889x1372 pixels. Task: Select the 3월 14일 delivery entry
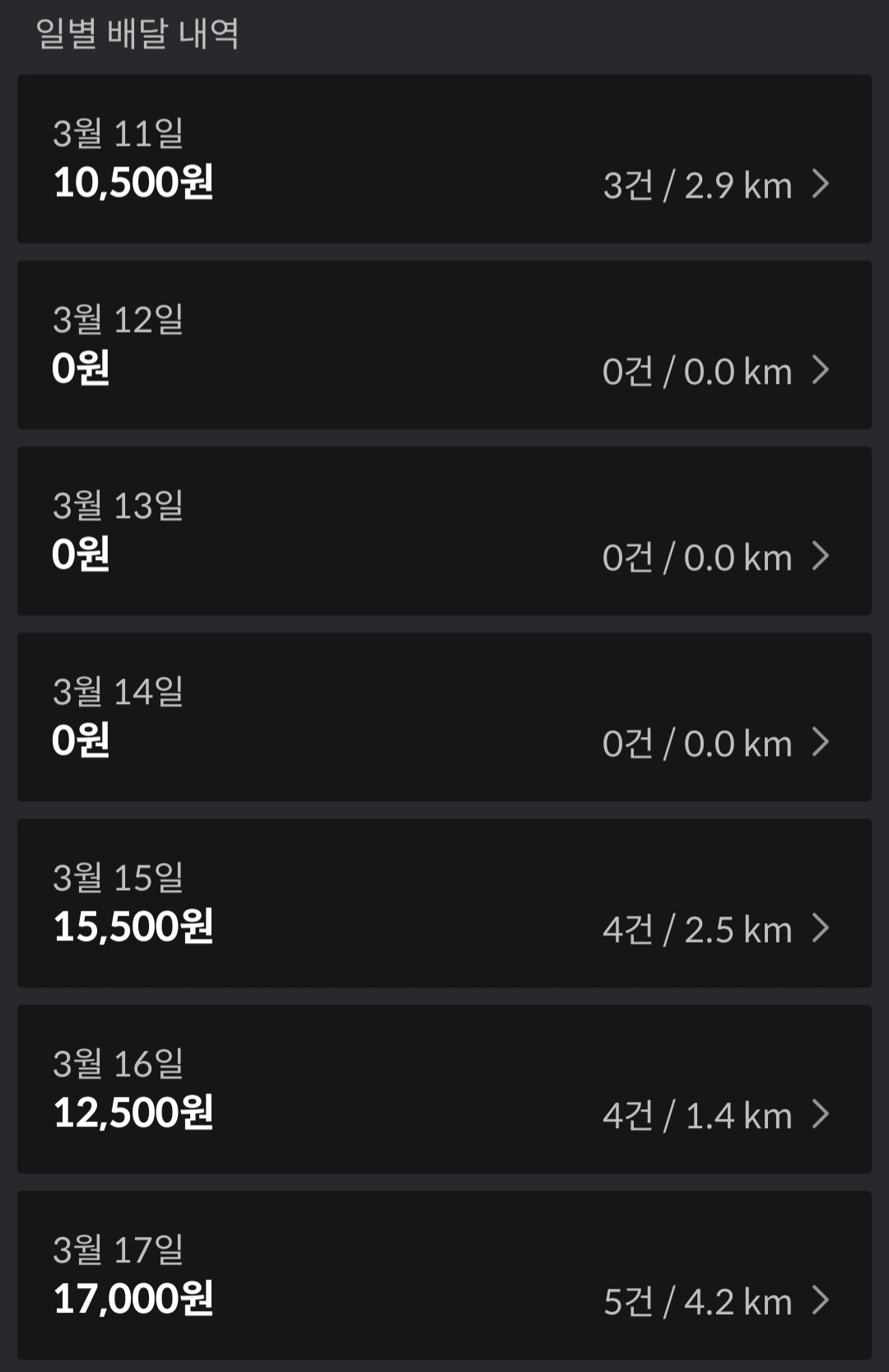pyautogui.click(x=444, y=717)
